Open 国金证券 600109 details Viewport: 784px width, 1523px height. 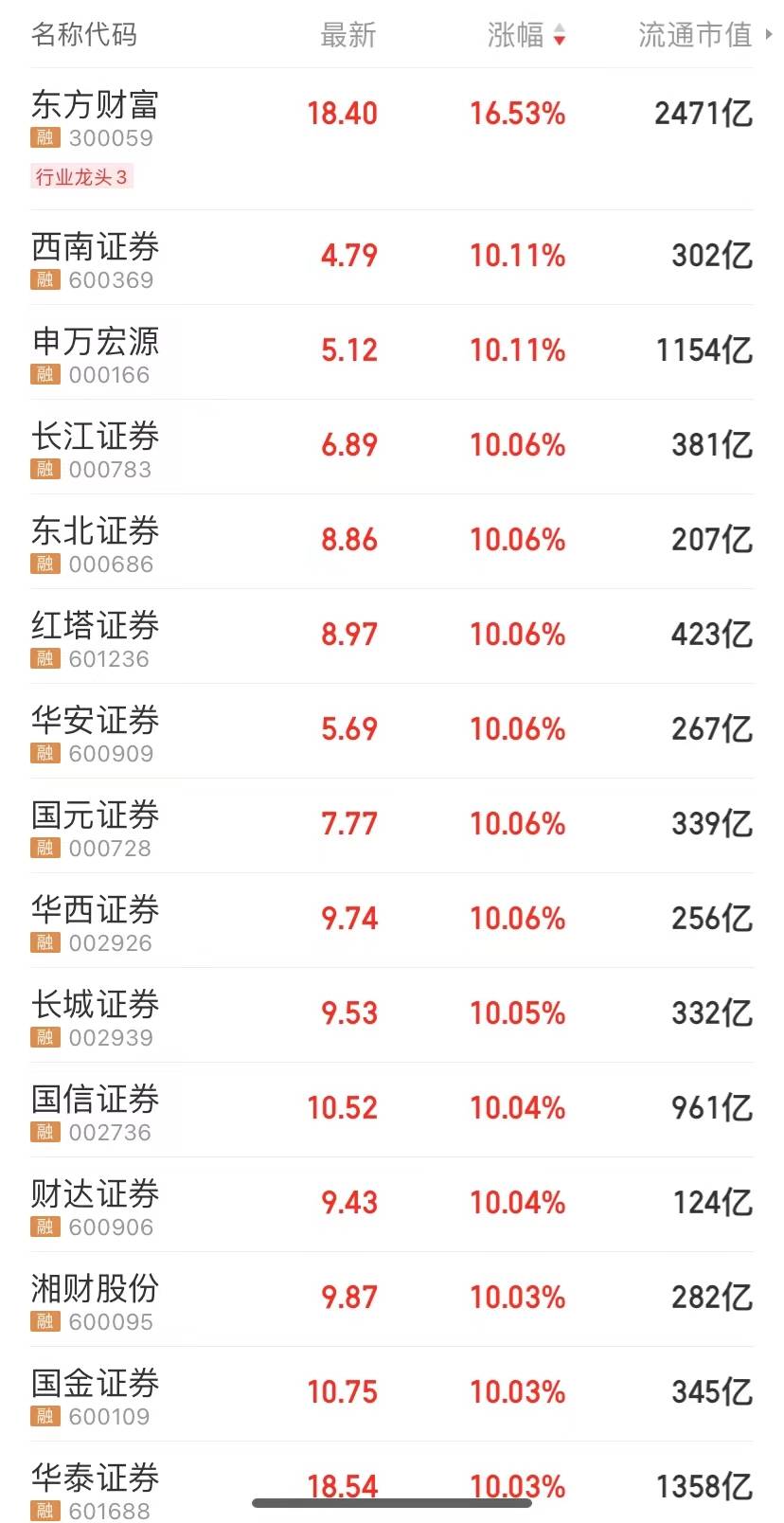click(392, 1394)
